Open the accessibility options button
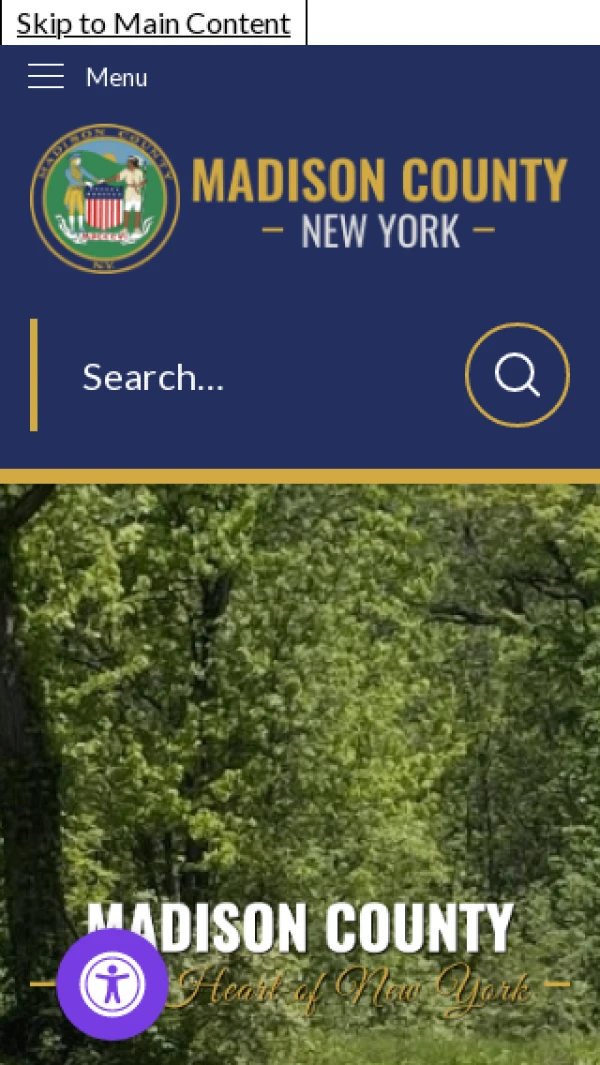This screenshot has width=600, height=1065. 112,984
